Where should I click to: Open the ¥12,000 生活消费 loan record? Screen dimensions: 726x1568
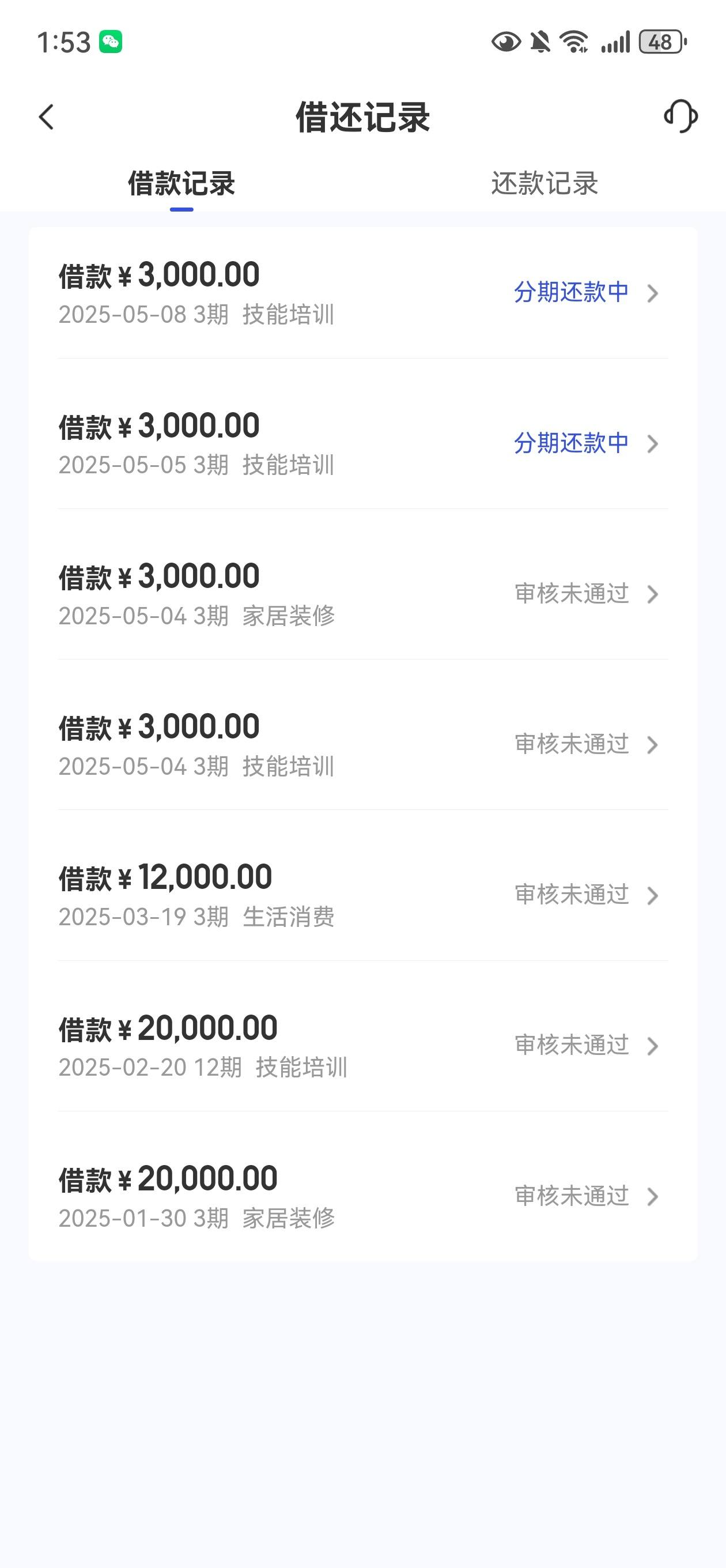364,895
